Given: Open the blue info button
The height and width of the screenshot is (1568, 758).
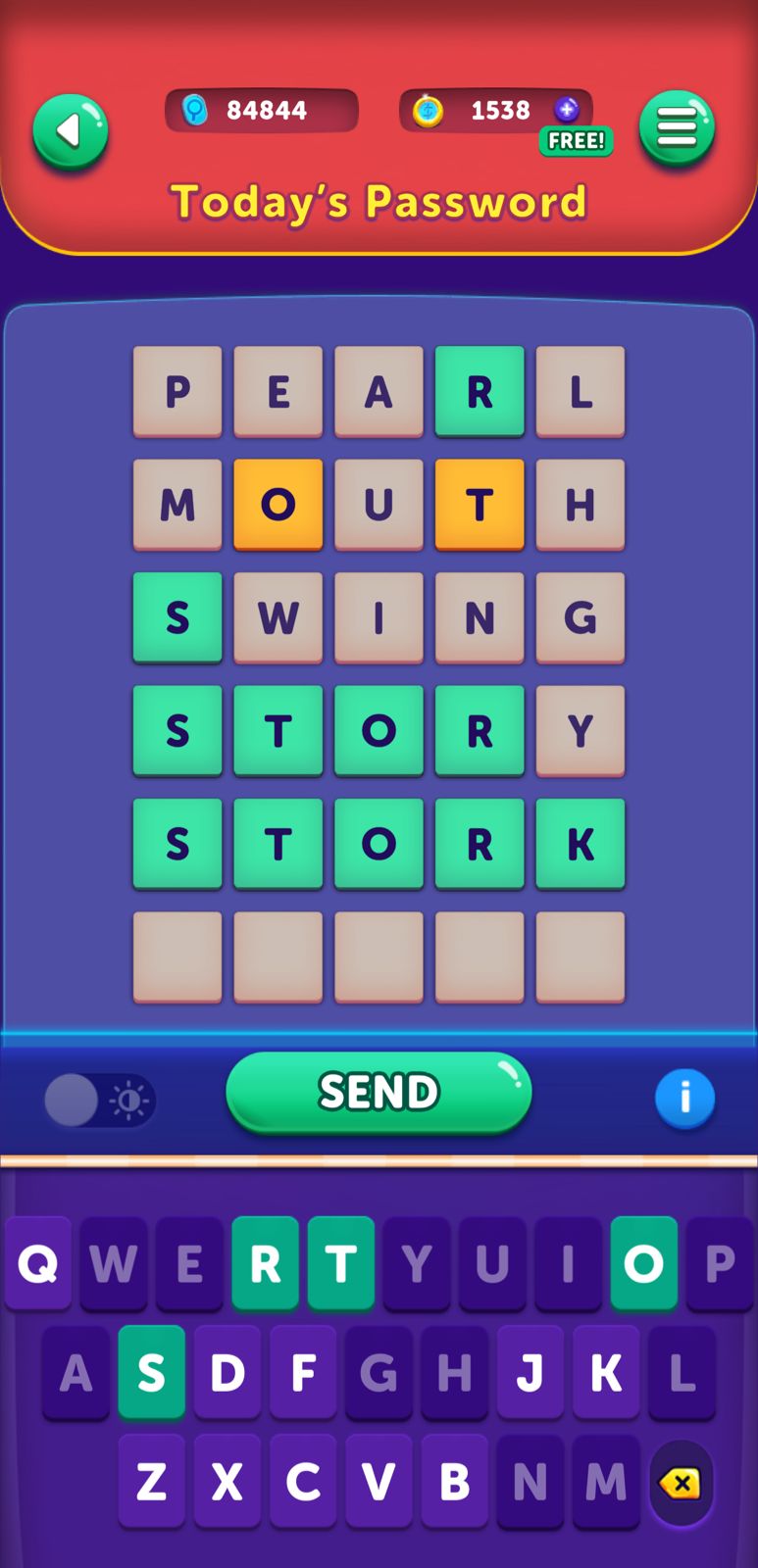Looking at the screenshot, I should [684, 1098].
